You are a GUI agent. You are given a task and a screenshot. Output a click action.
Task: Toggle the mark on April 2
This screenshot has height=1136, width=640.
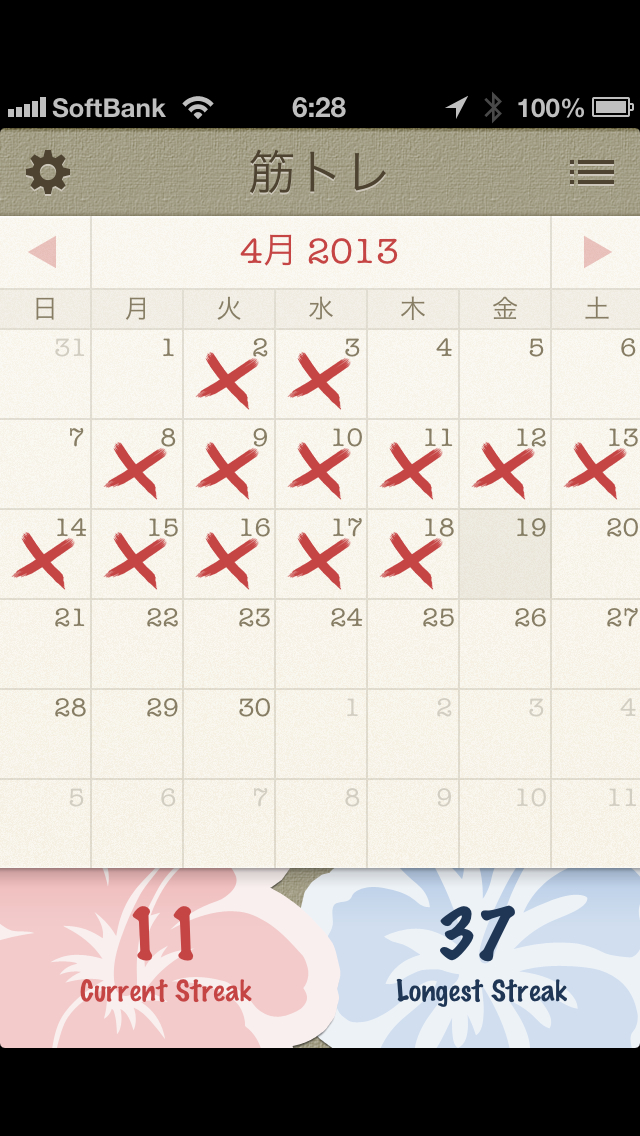click(229, 375)
